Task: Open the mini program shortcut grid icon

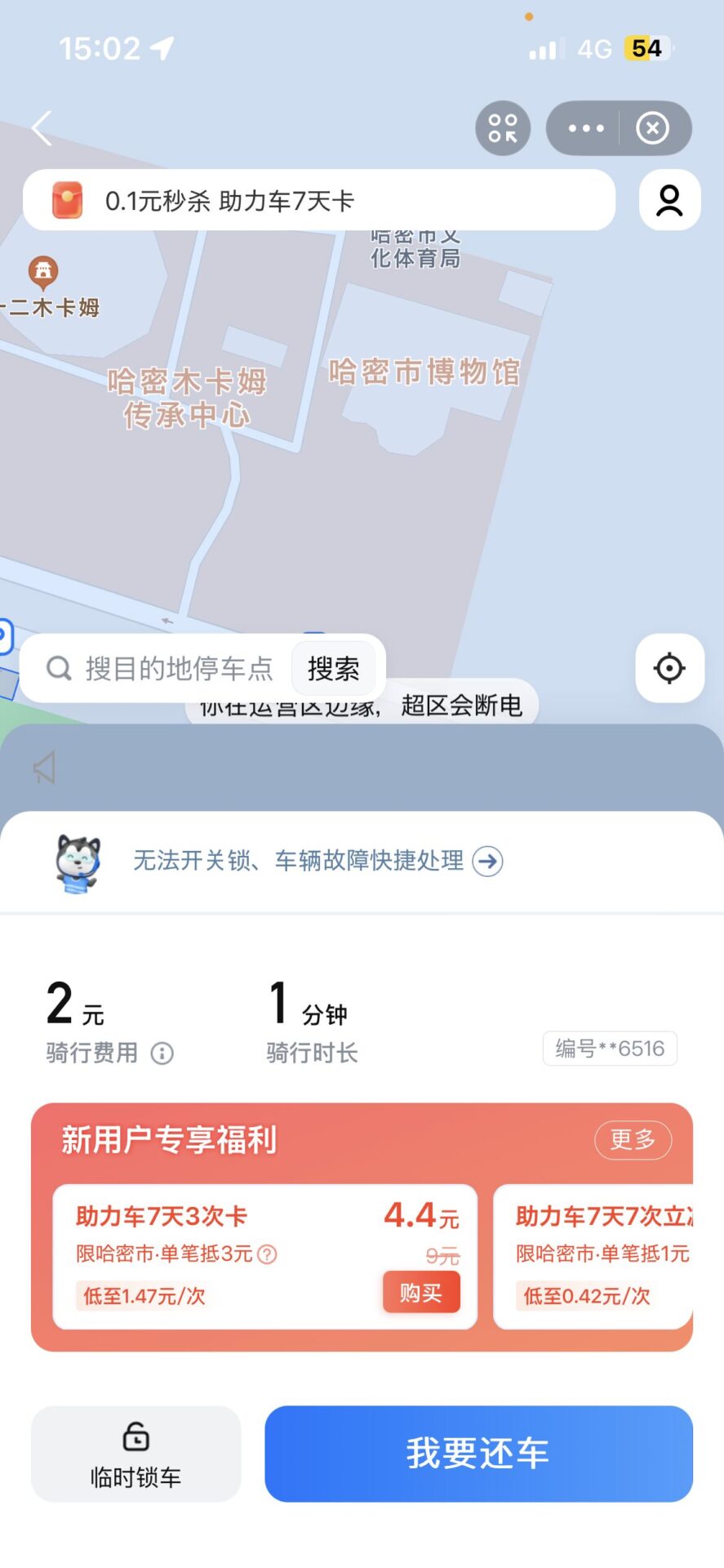Action: (503, 128)
